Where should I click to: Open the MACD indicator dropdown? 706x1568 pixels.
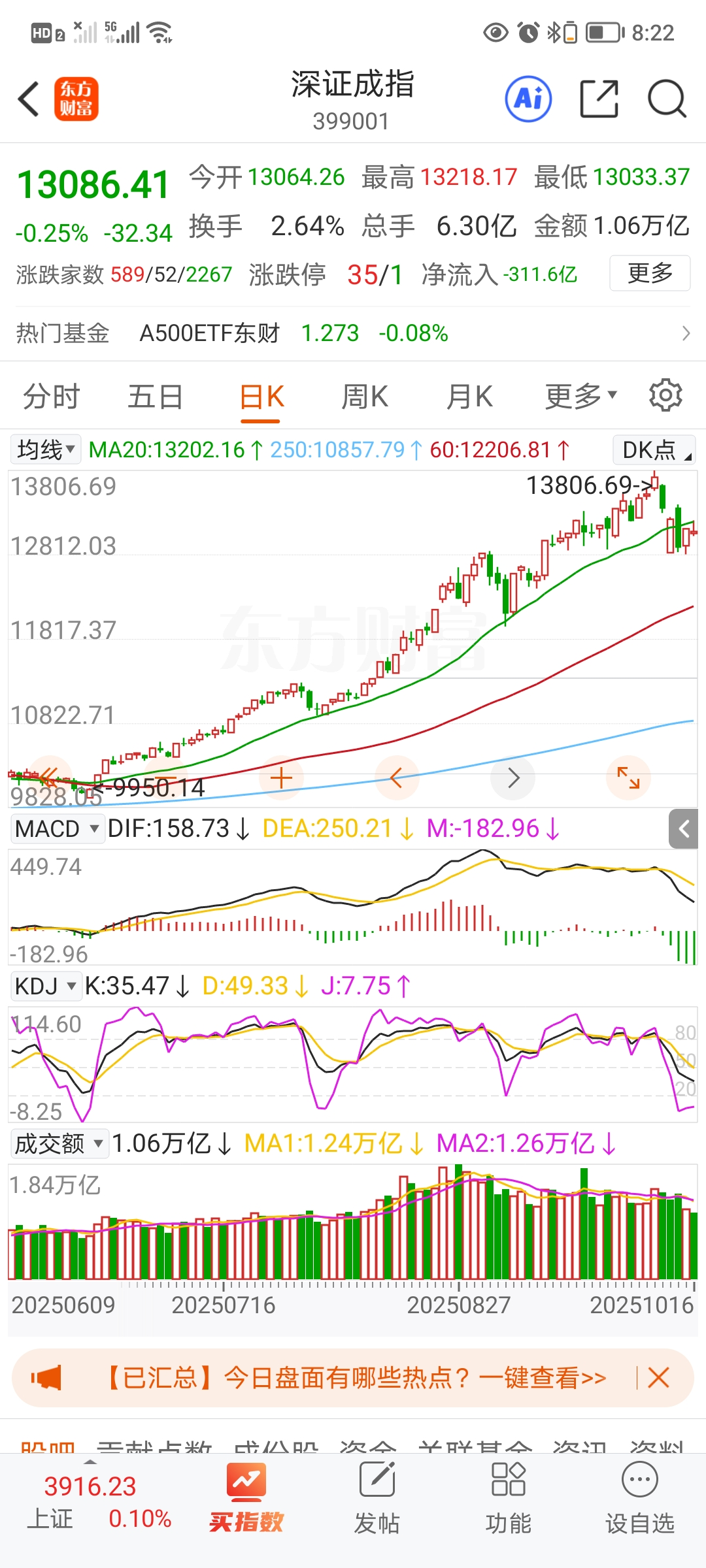57,828
